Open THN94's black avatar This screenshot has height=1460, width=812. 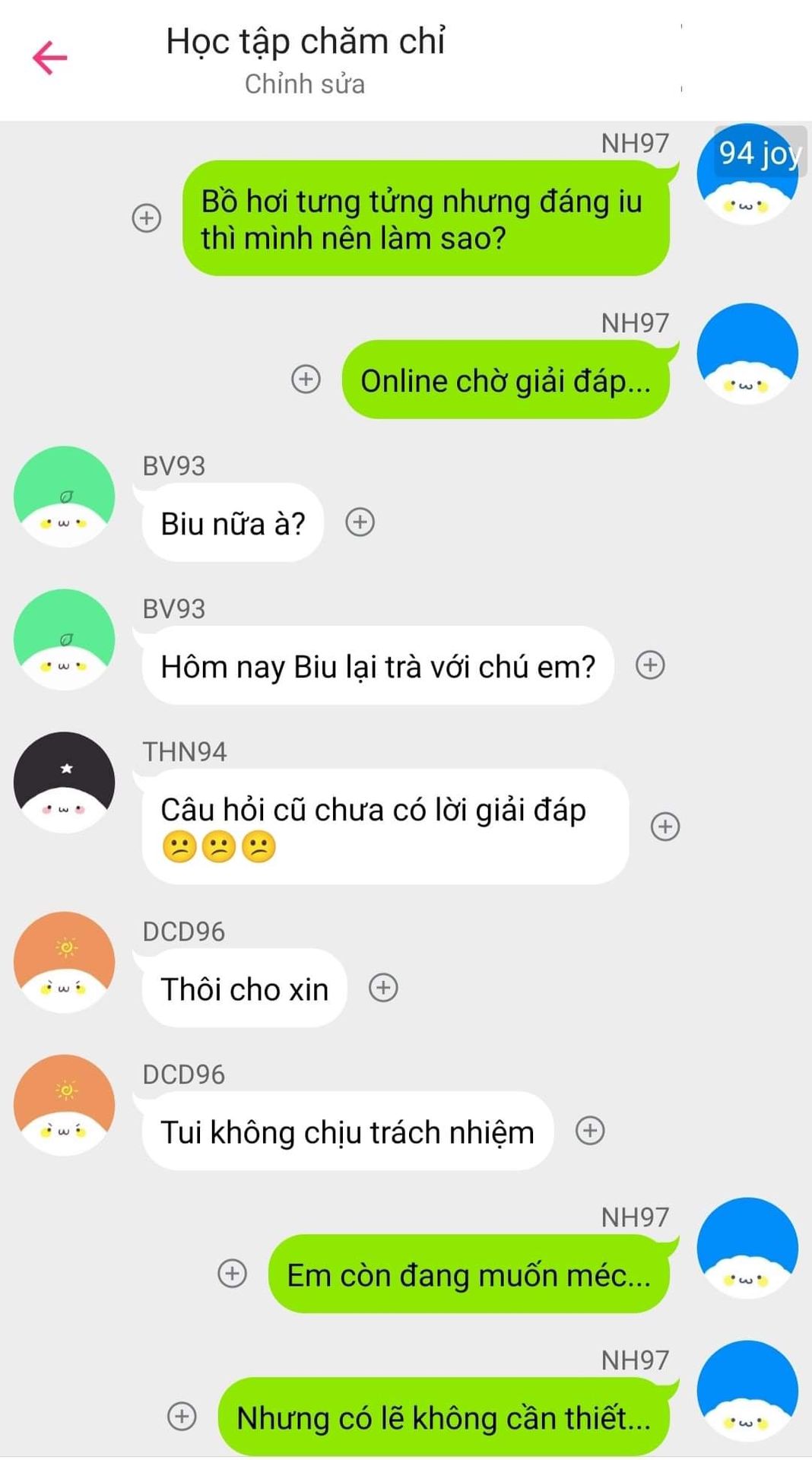click(65, 782)
